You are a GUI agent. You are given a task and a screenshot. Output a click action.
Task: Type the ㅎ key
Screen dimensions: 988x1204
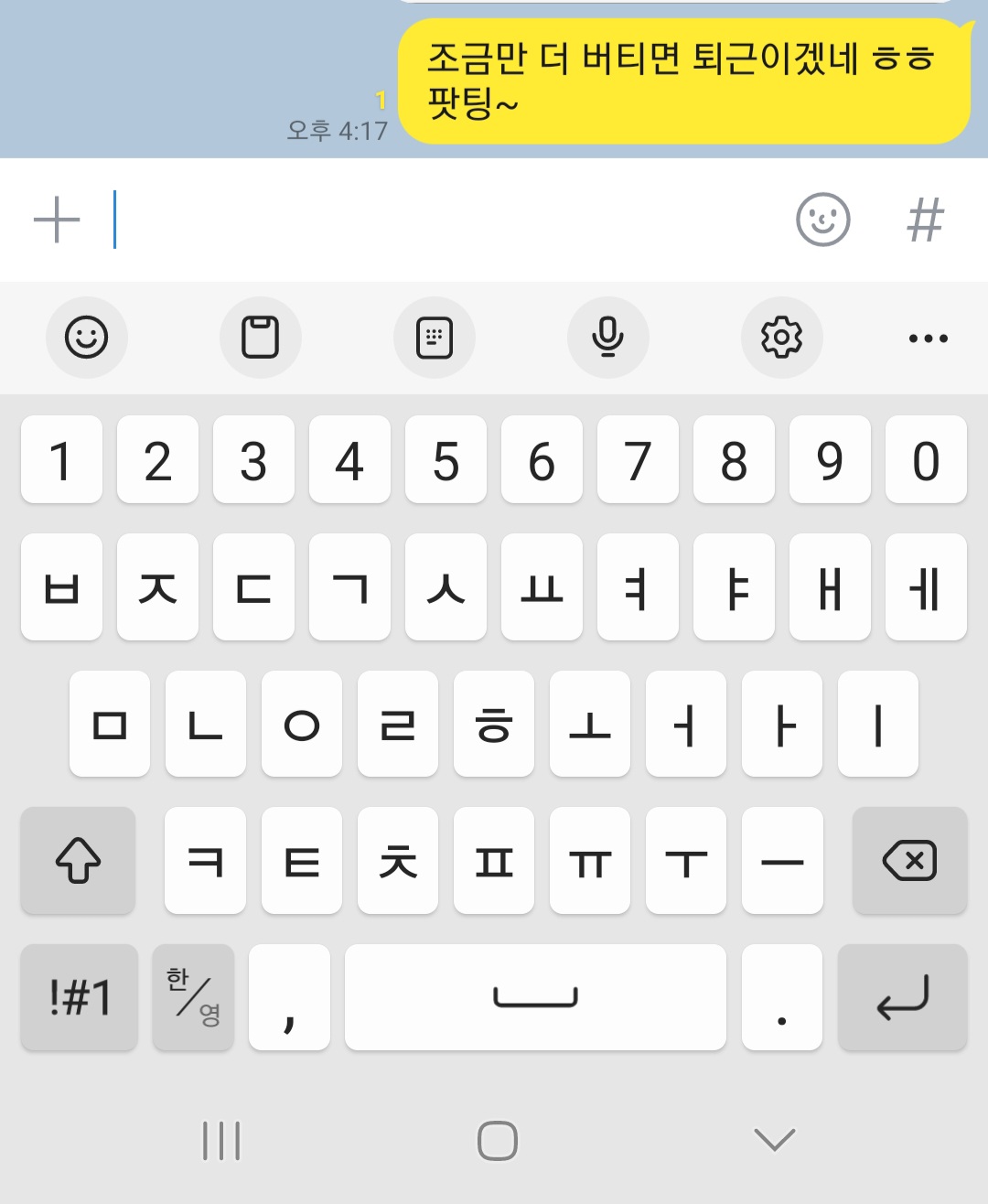coord(494,724)
